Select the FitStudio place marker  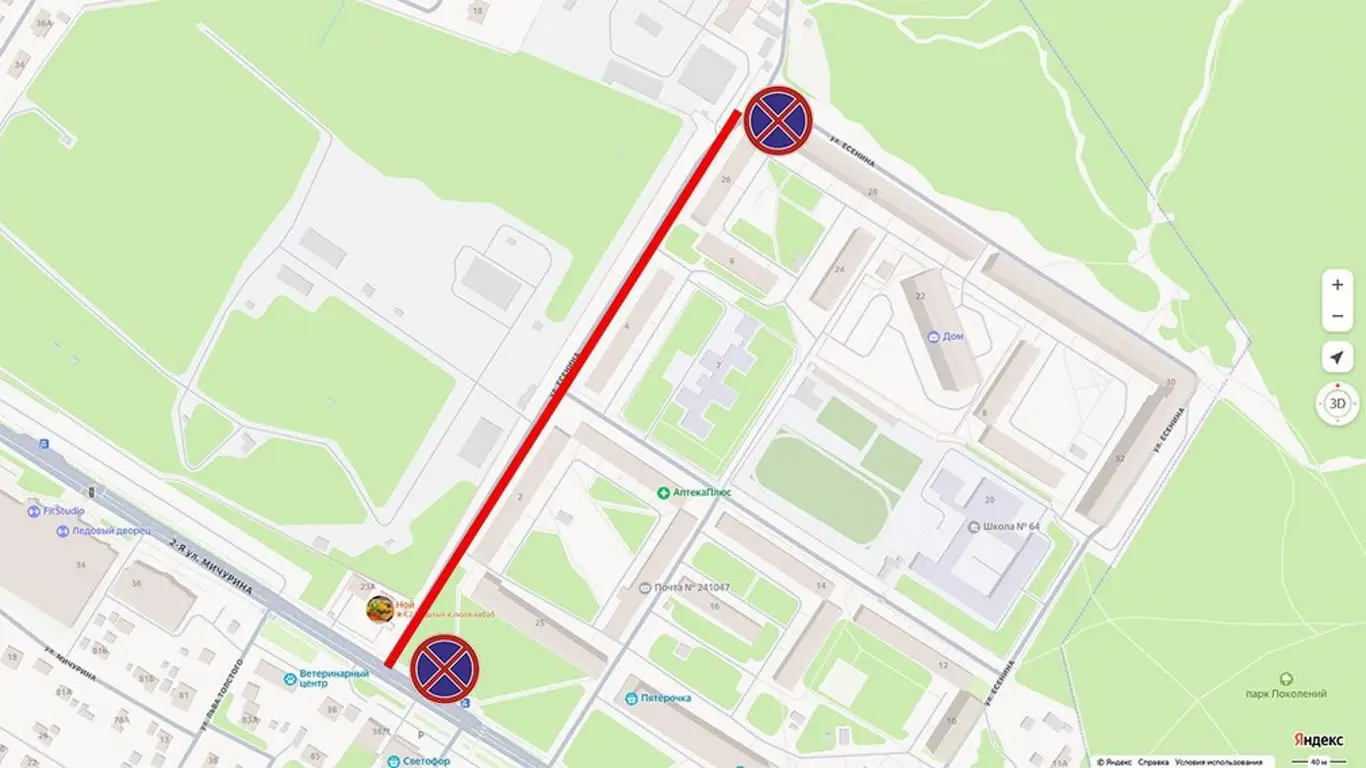coord(34,511)
